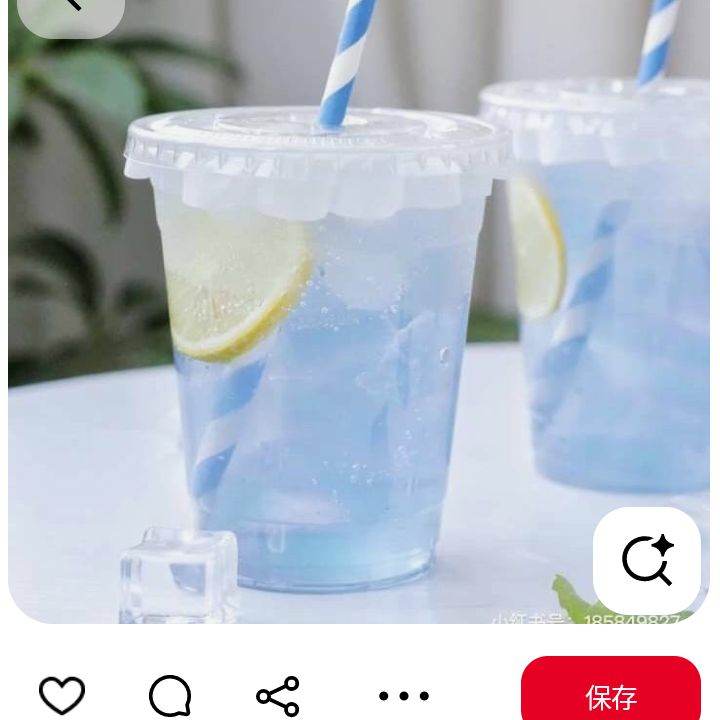
Task: Open comments on this pin
Action: [x=170, y=695]
